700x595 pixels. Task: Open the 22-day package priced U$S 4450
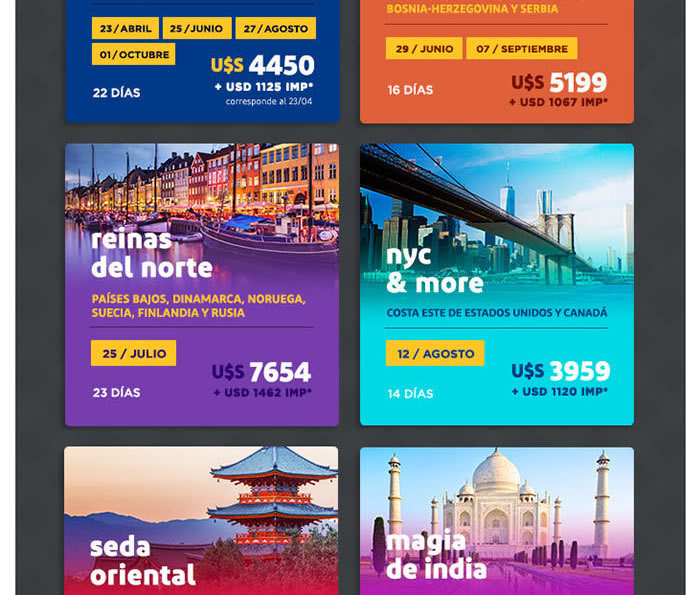point(202,60)
